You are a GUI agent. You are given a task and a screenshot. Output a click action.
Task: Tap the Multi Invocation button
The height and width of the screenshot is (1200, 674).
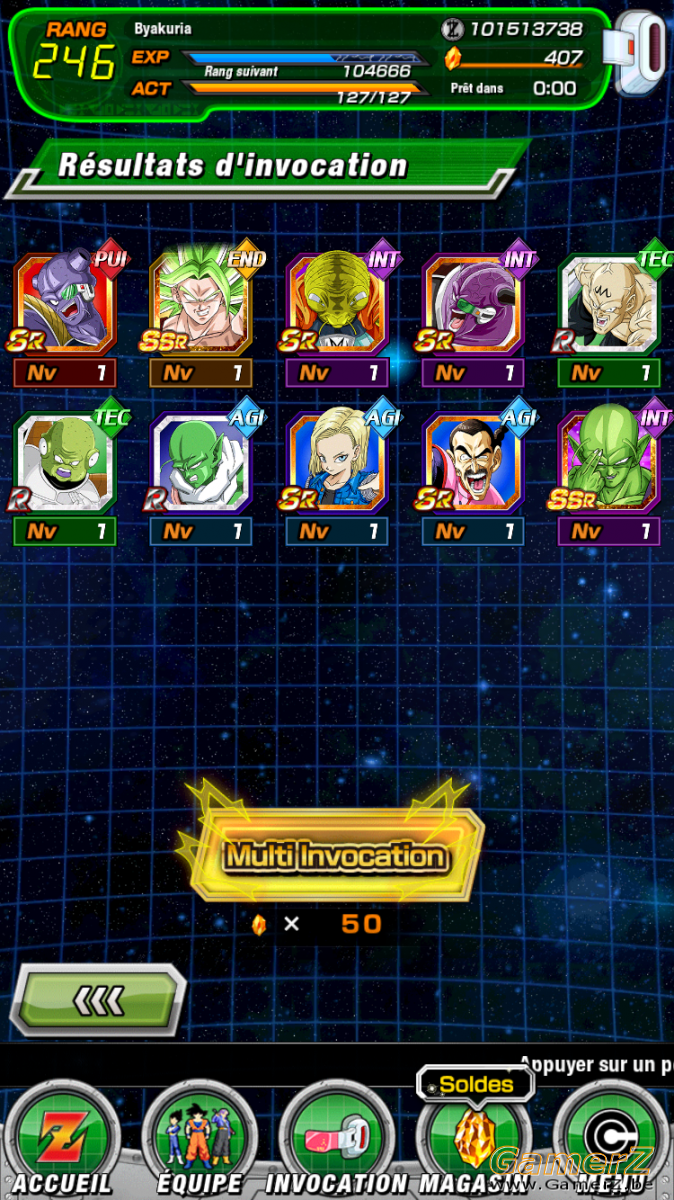point(335,855)
